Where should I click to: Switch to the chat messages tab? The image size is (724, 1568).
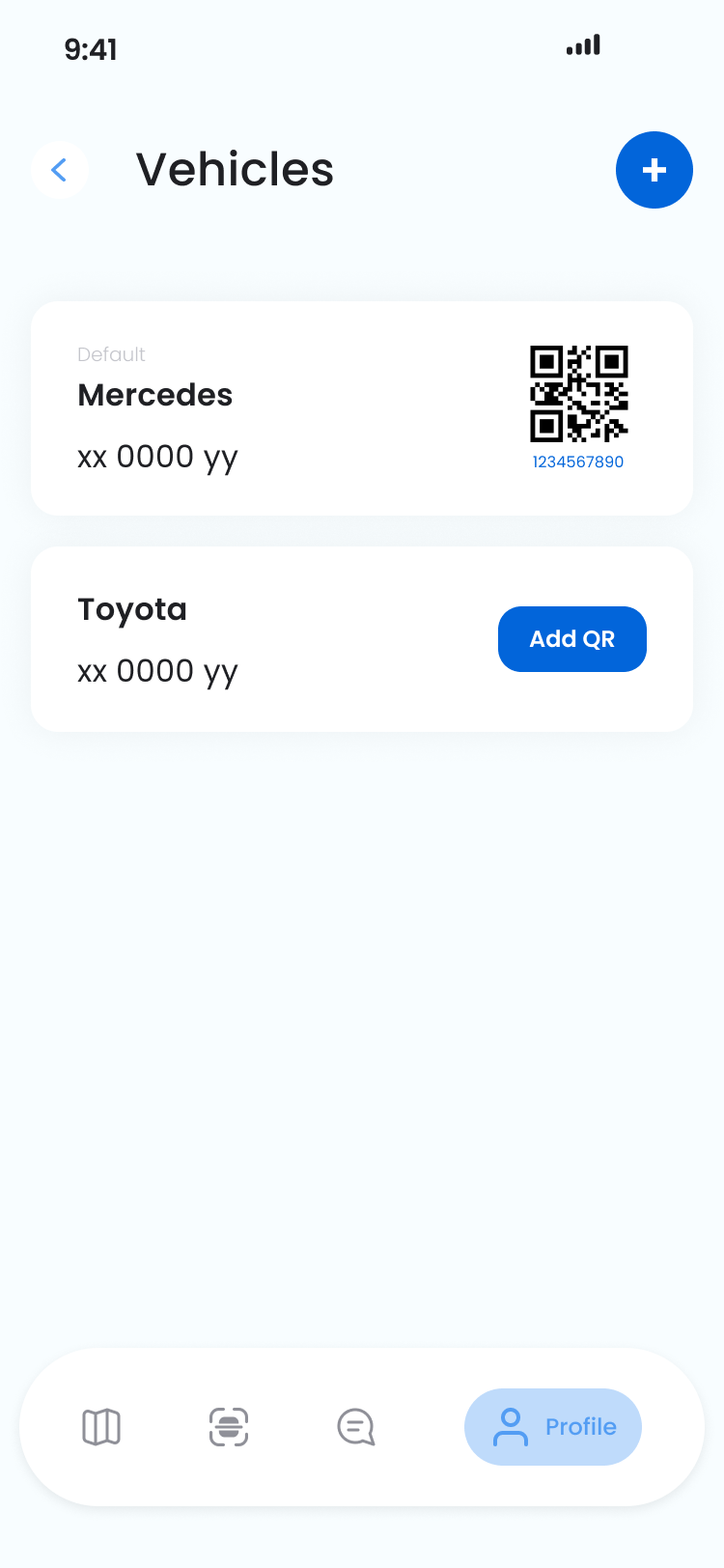click(356, 1426)
